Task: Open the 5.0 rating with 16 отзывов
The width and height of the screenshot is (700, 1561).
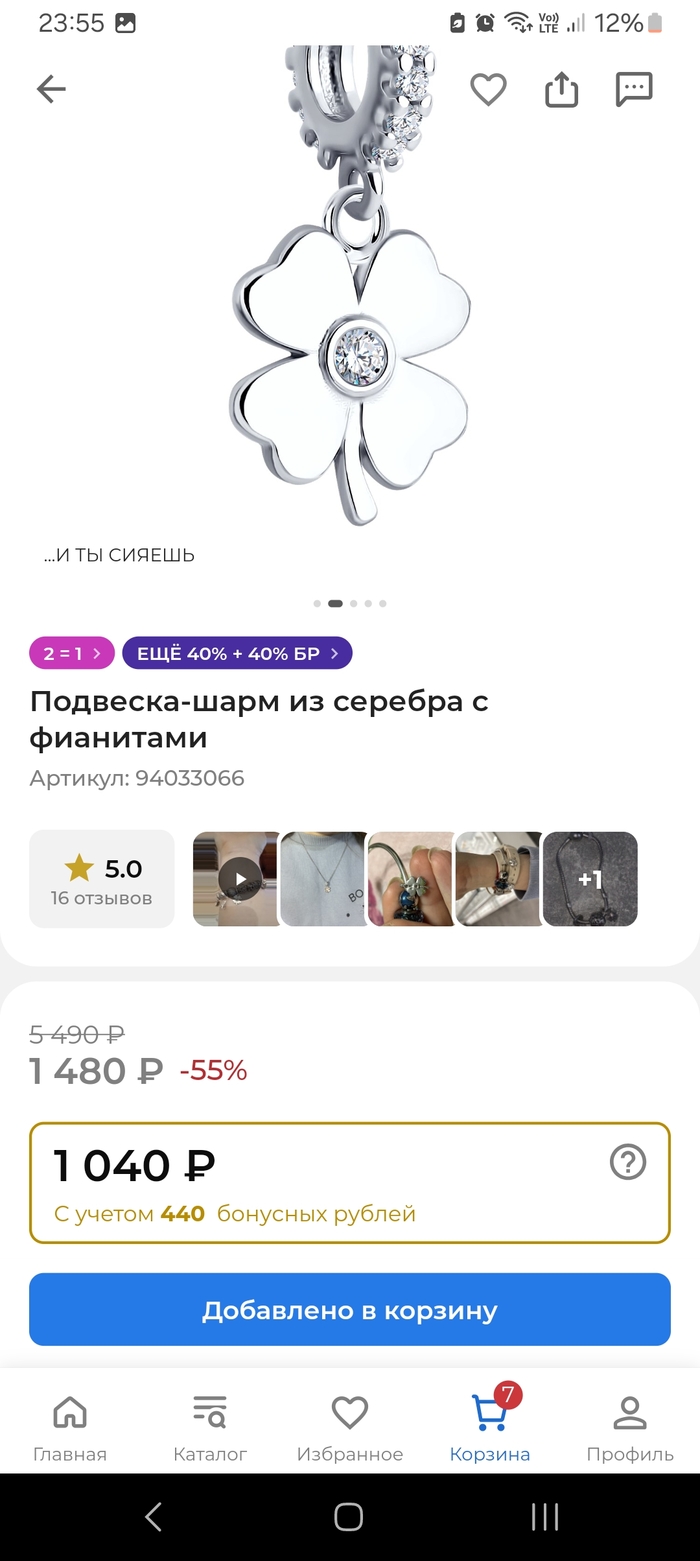Action: (102, 880)
